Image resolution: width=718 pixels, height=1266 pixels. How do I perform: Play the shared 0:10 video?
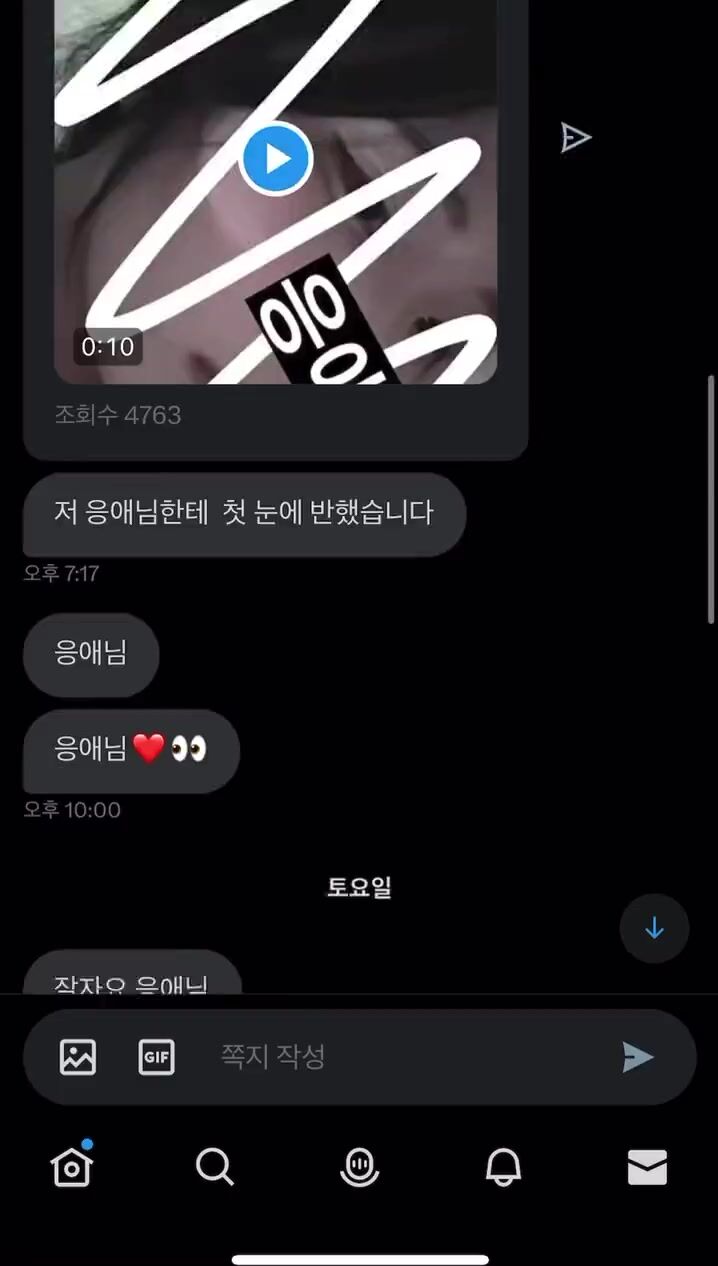pyautogui.click(x=276, y=158)
